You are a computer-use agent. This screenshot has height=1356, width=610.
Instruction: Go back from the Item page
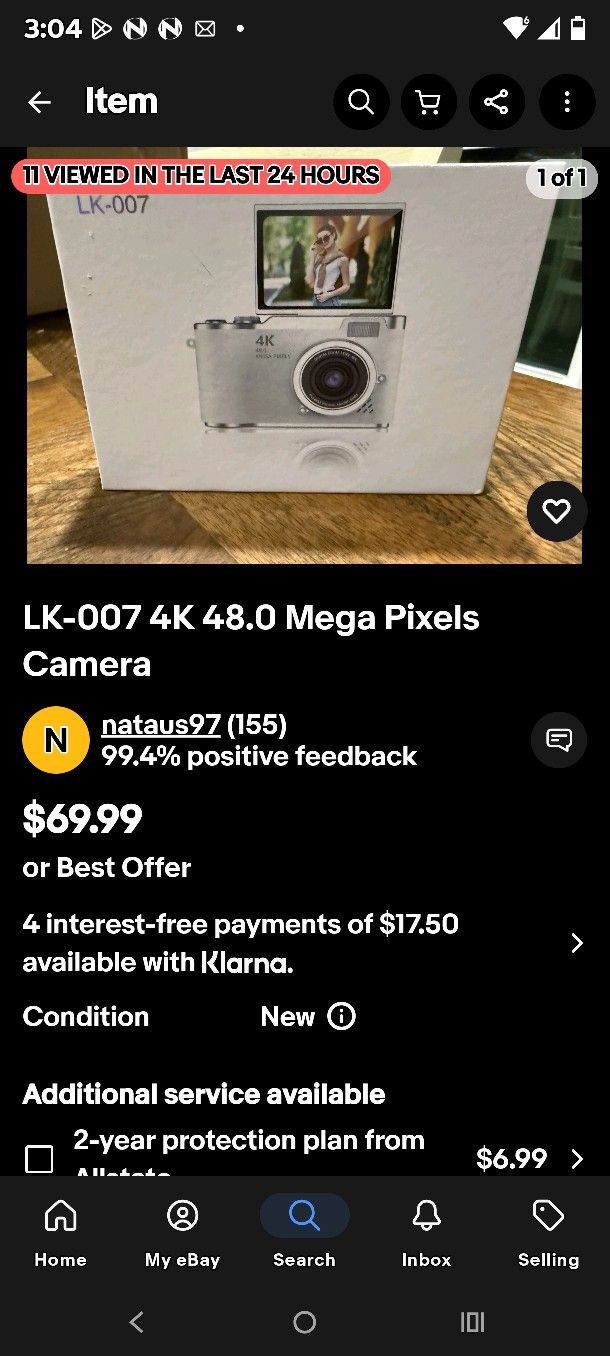39,102
